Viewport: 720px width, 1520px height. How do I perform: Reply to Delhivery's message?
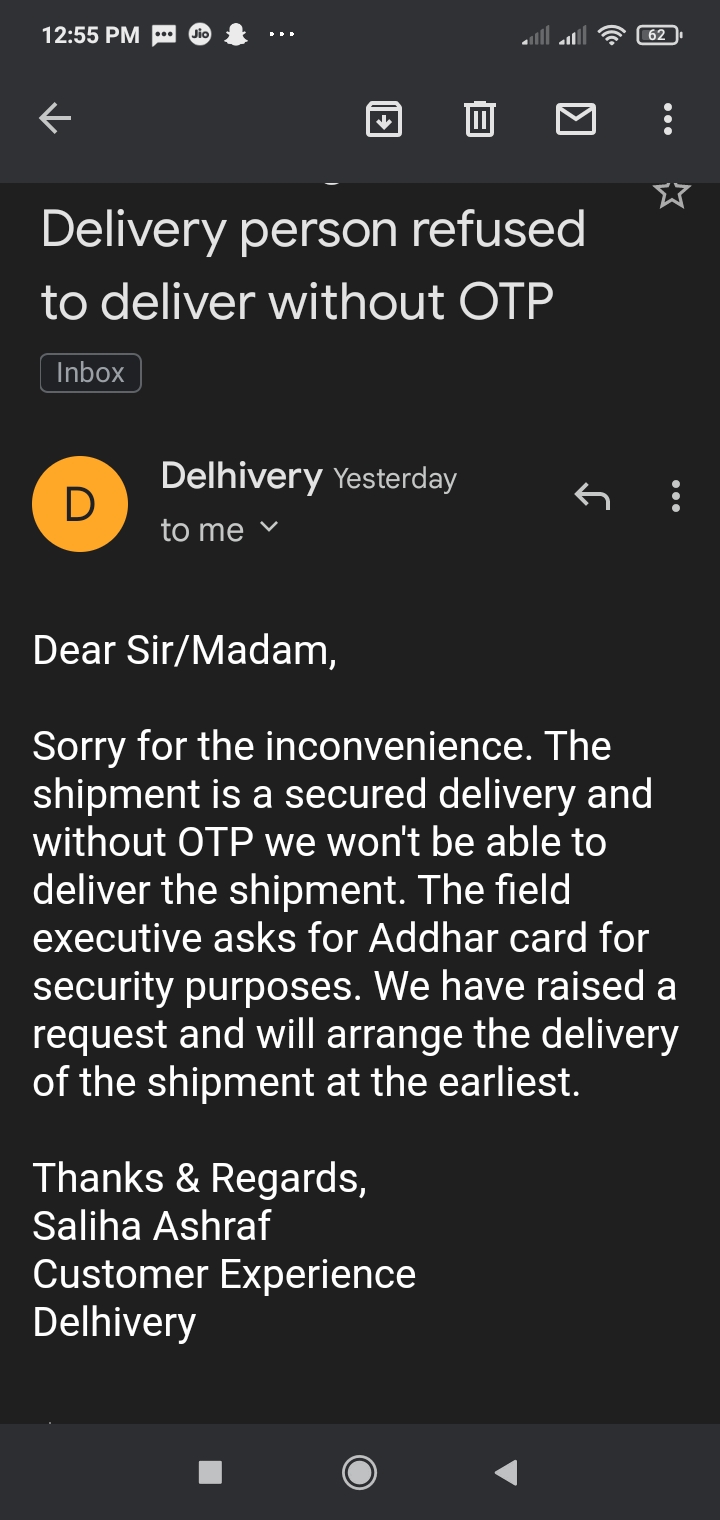pos(592,495)
